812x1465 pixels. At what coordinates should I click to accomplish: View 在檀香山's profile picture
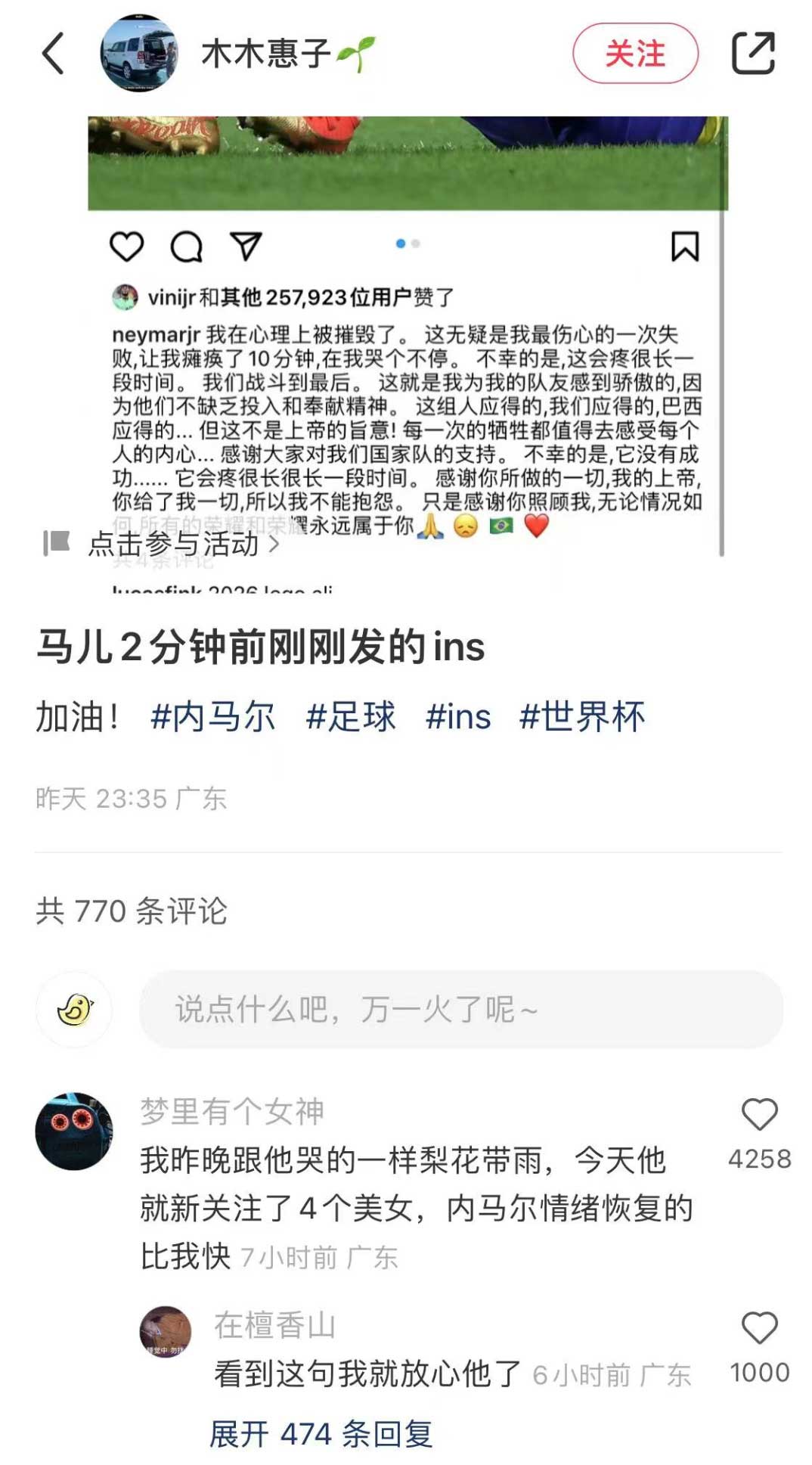tap(166, 1332)
